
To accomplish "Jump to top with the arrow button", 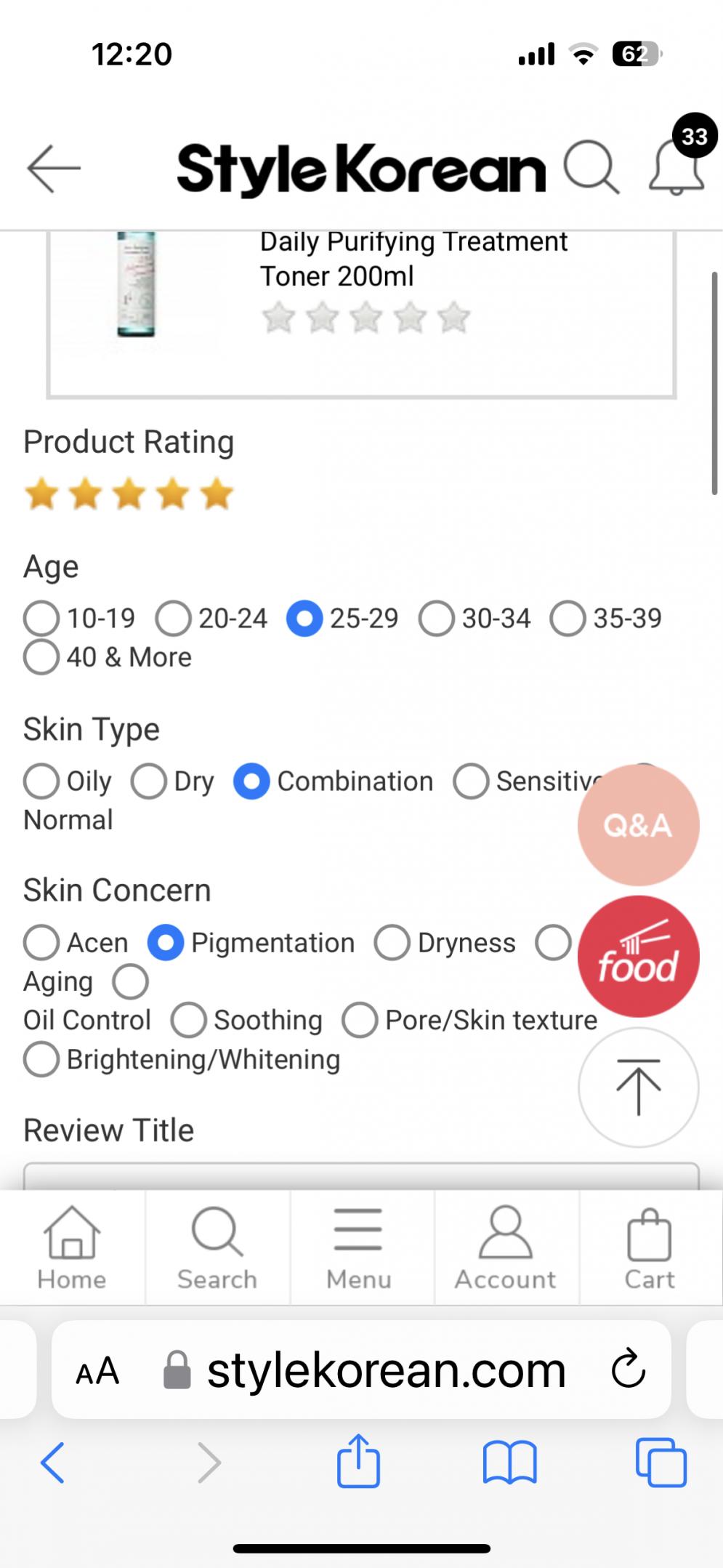I will coord(638,1087).
